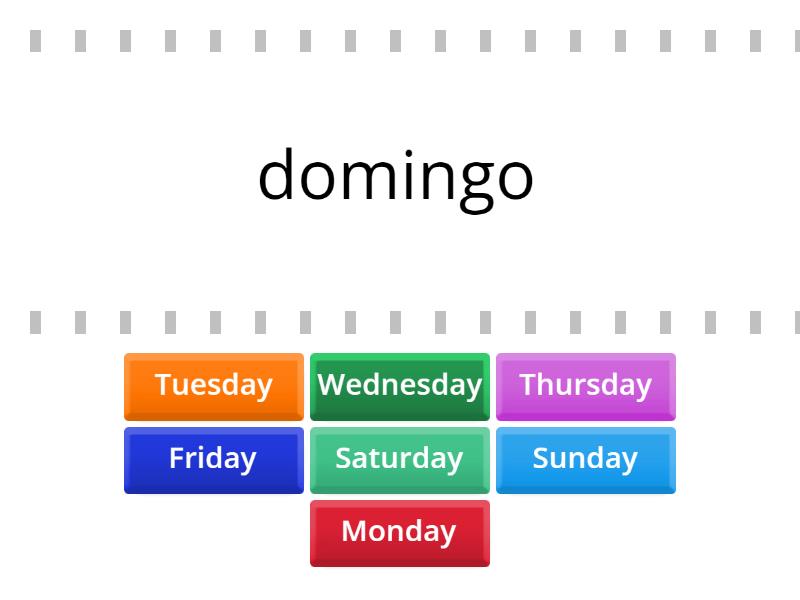Choose the red Monday button
Screen dimensions: 800x600
[x=399, y=532]
